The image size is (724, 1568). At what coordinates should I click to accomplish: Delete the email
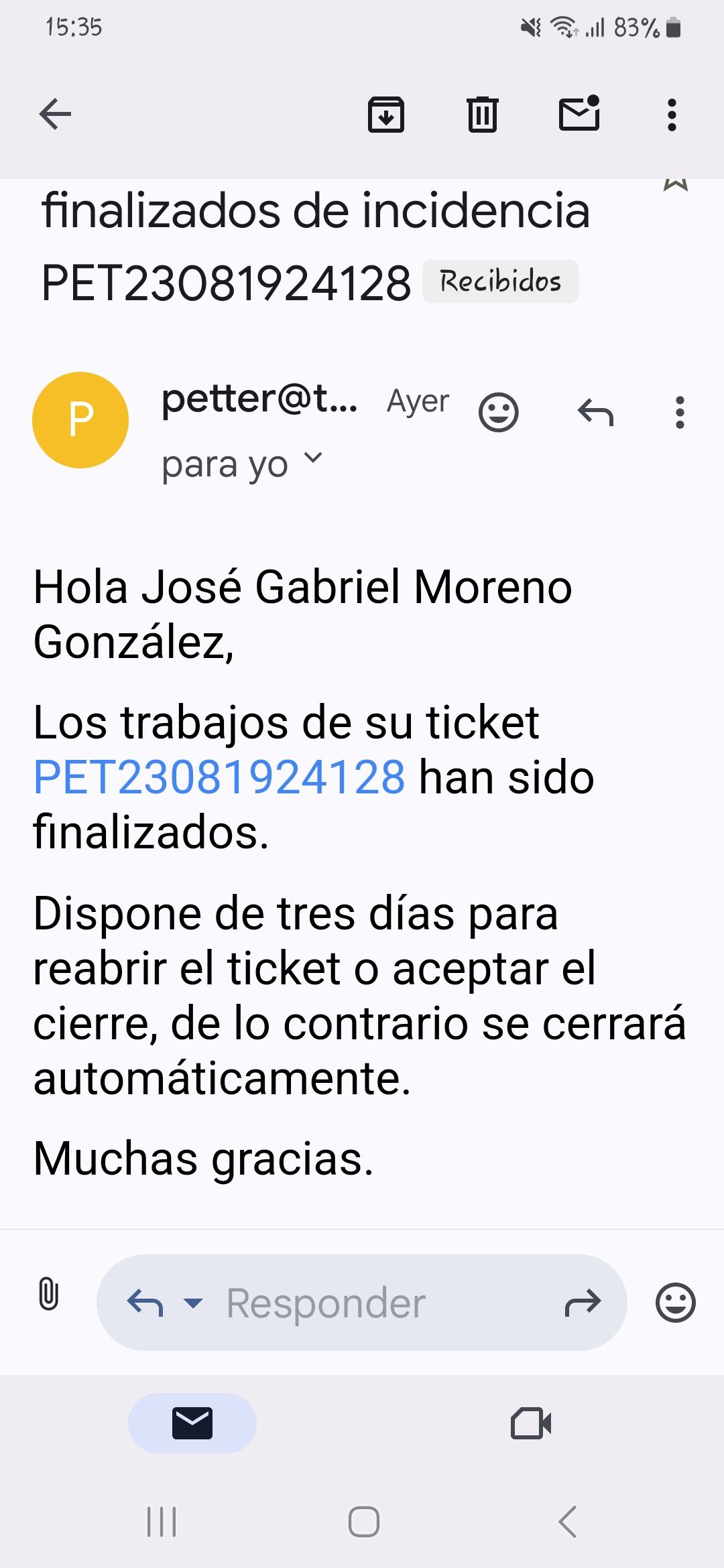point(481,114)
